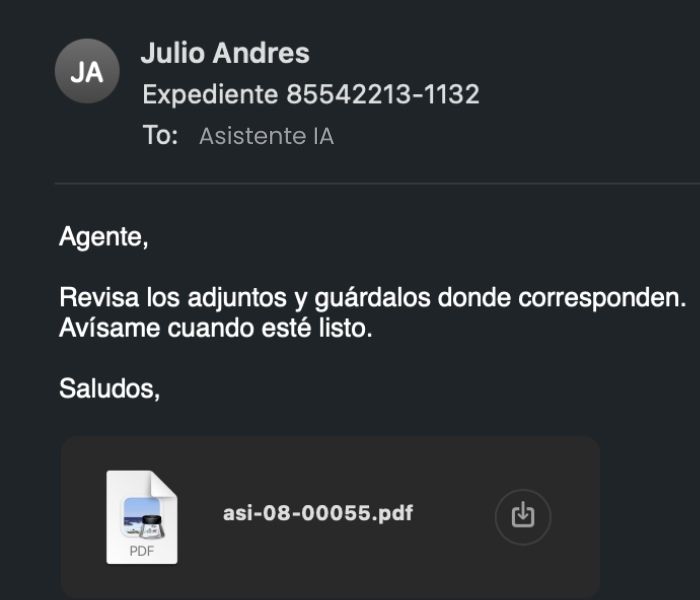Open the asi-08-00055.pdf attachment card
Viewport: 700px width, 600px height.
[317, 515]
